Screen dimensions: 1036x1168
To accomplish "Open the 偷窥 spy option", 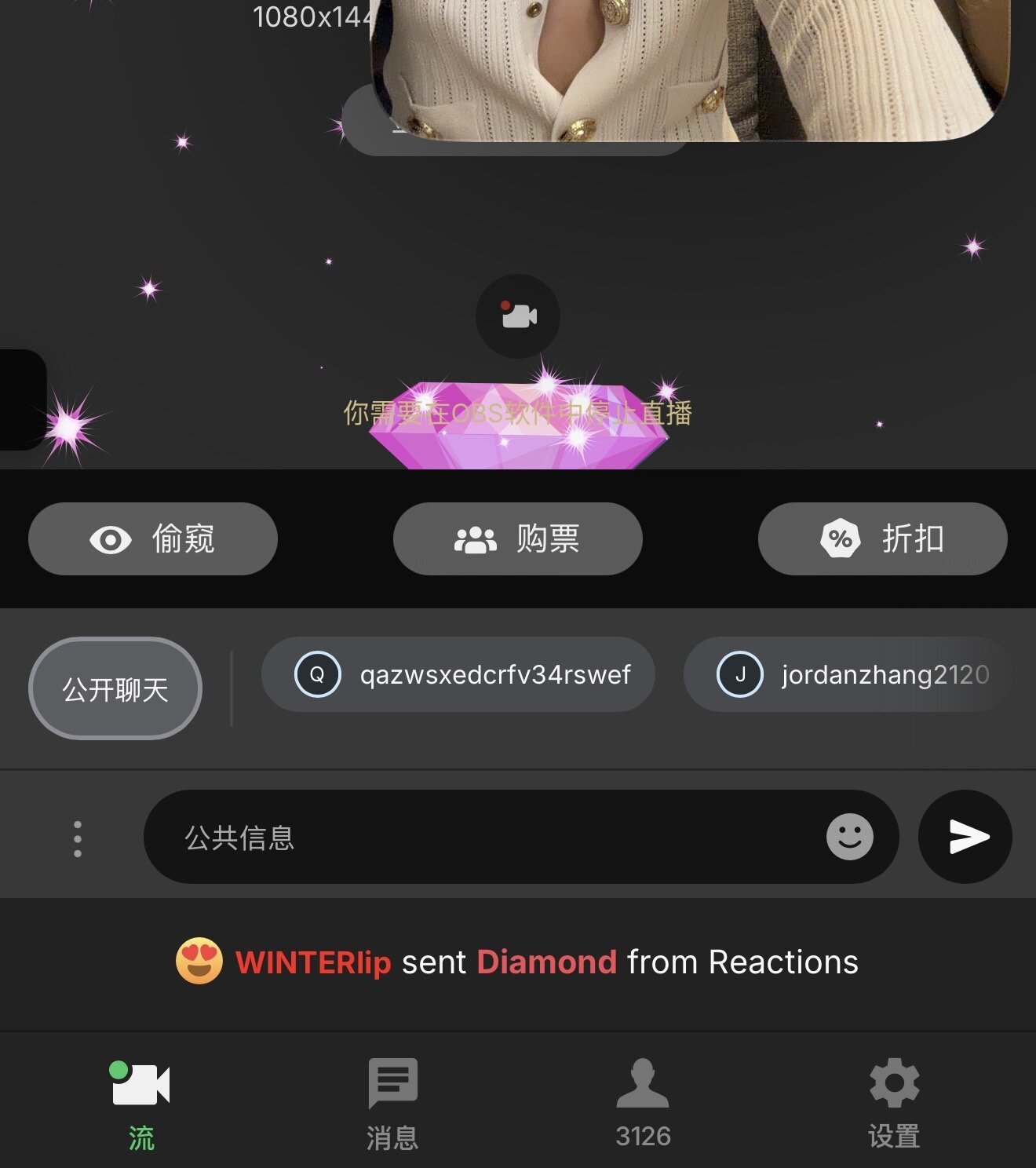I will (x=153, y=539).
